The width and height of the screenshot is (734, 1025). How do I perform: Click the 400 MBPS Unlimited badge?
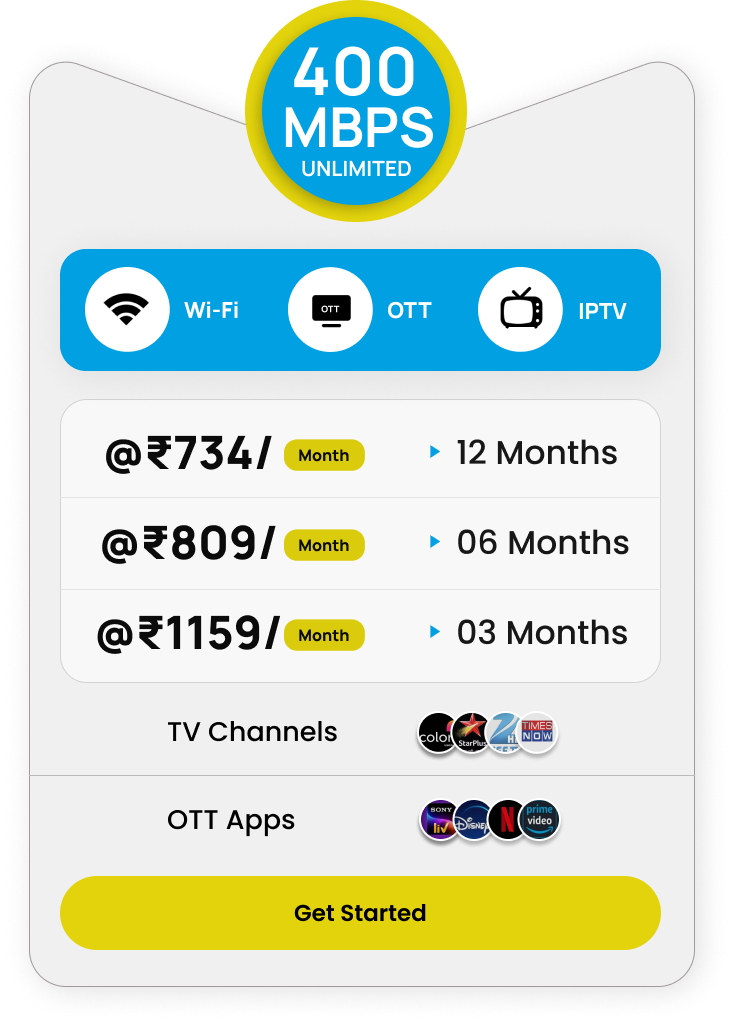(359, 112)
